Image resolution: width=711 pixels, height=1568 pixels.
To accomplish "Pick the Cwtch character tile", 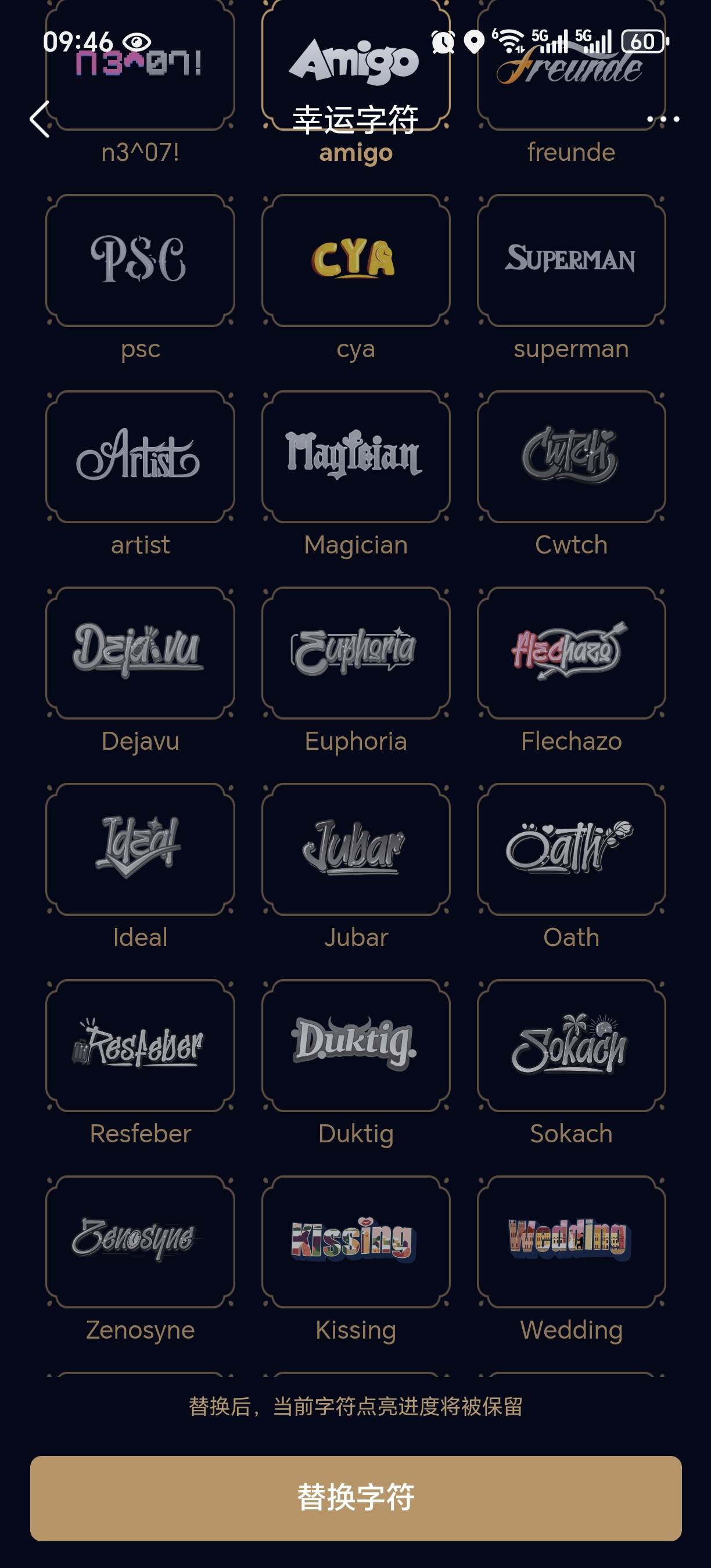I will click(x=571, y=456).
